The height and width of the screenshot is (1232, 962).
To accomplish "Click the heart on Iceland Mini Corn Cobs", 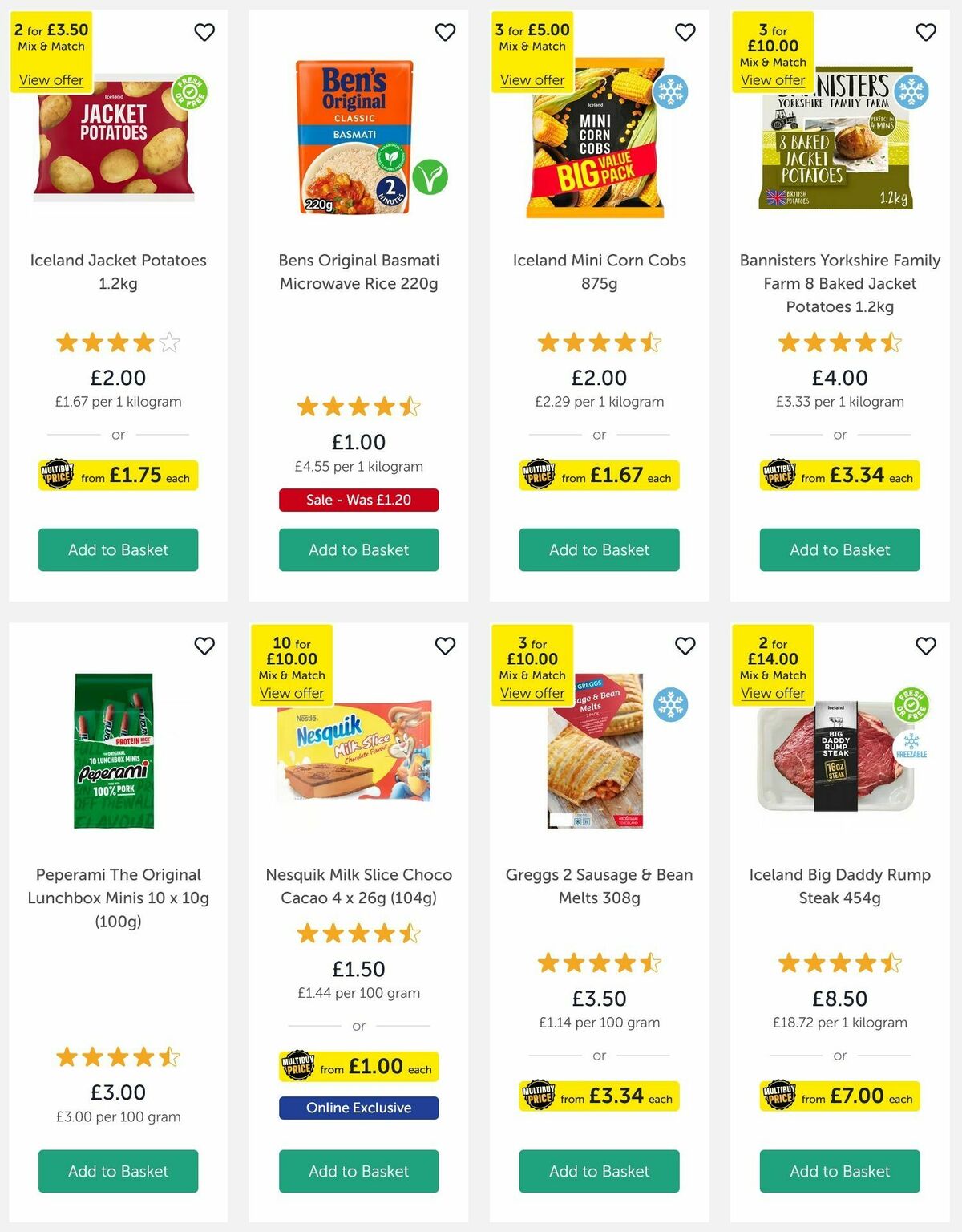I will 685,32.
